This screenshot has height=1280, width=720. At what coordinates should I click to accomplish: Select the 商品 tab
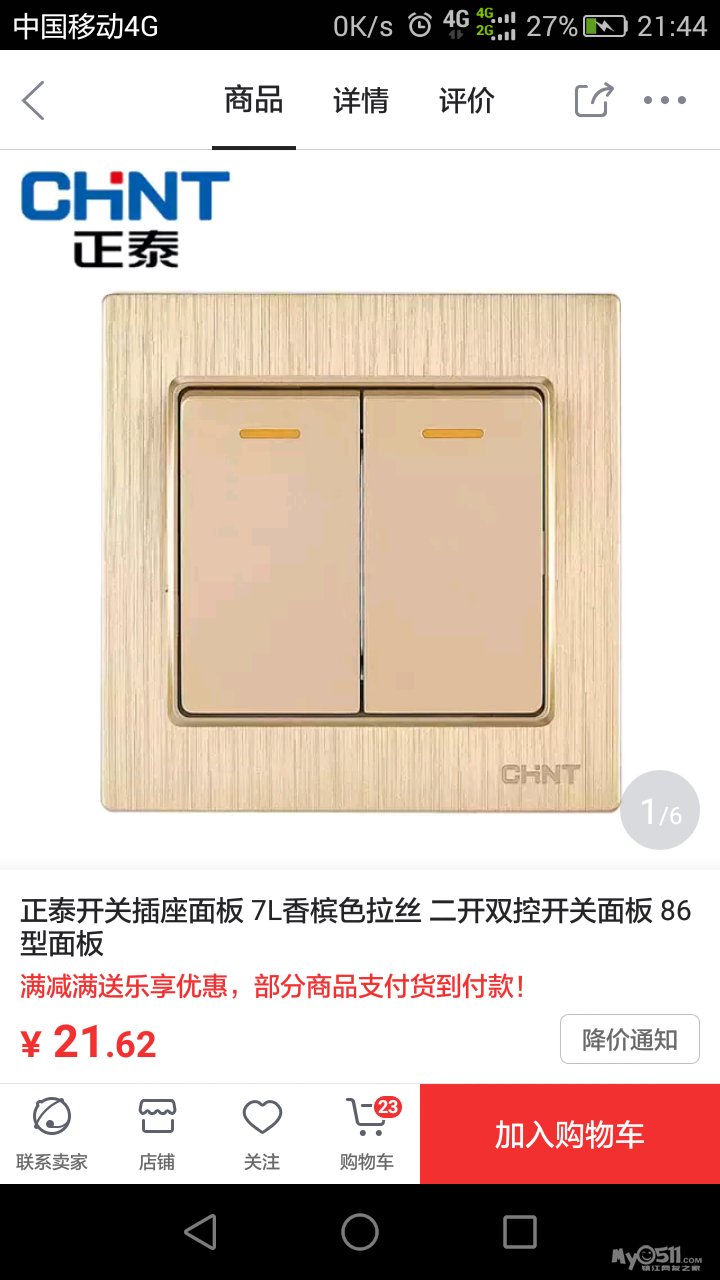point(253,101)
